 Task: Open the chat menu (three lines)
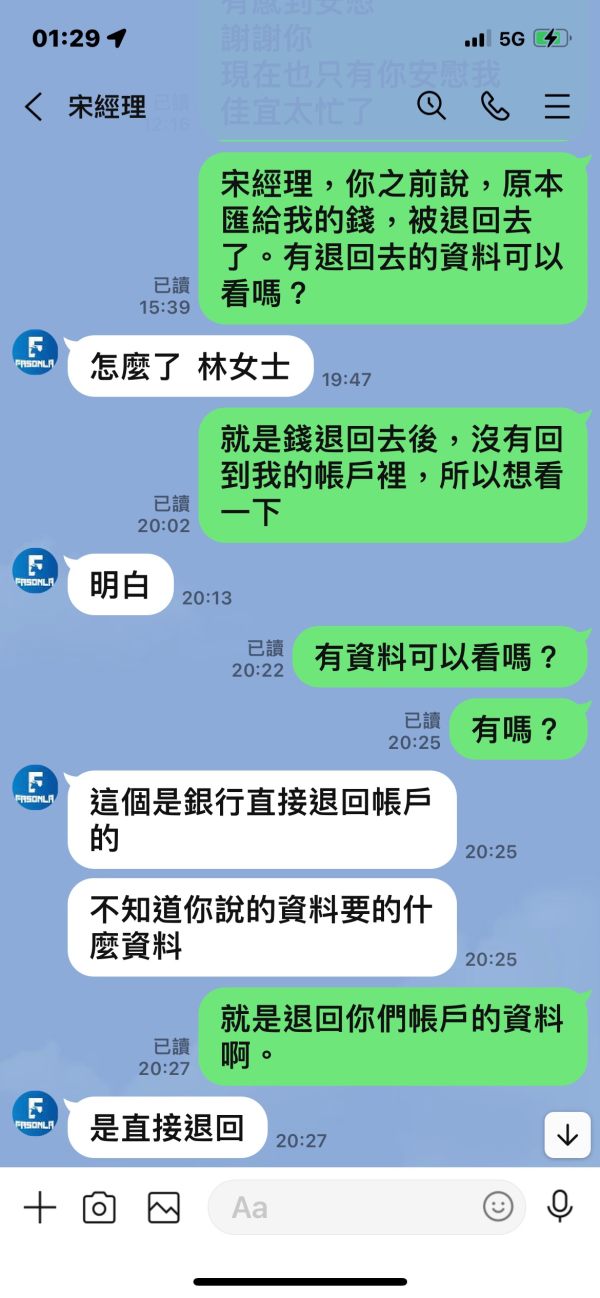pyautogui.click(x=557, y=107)
